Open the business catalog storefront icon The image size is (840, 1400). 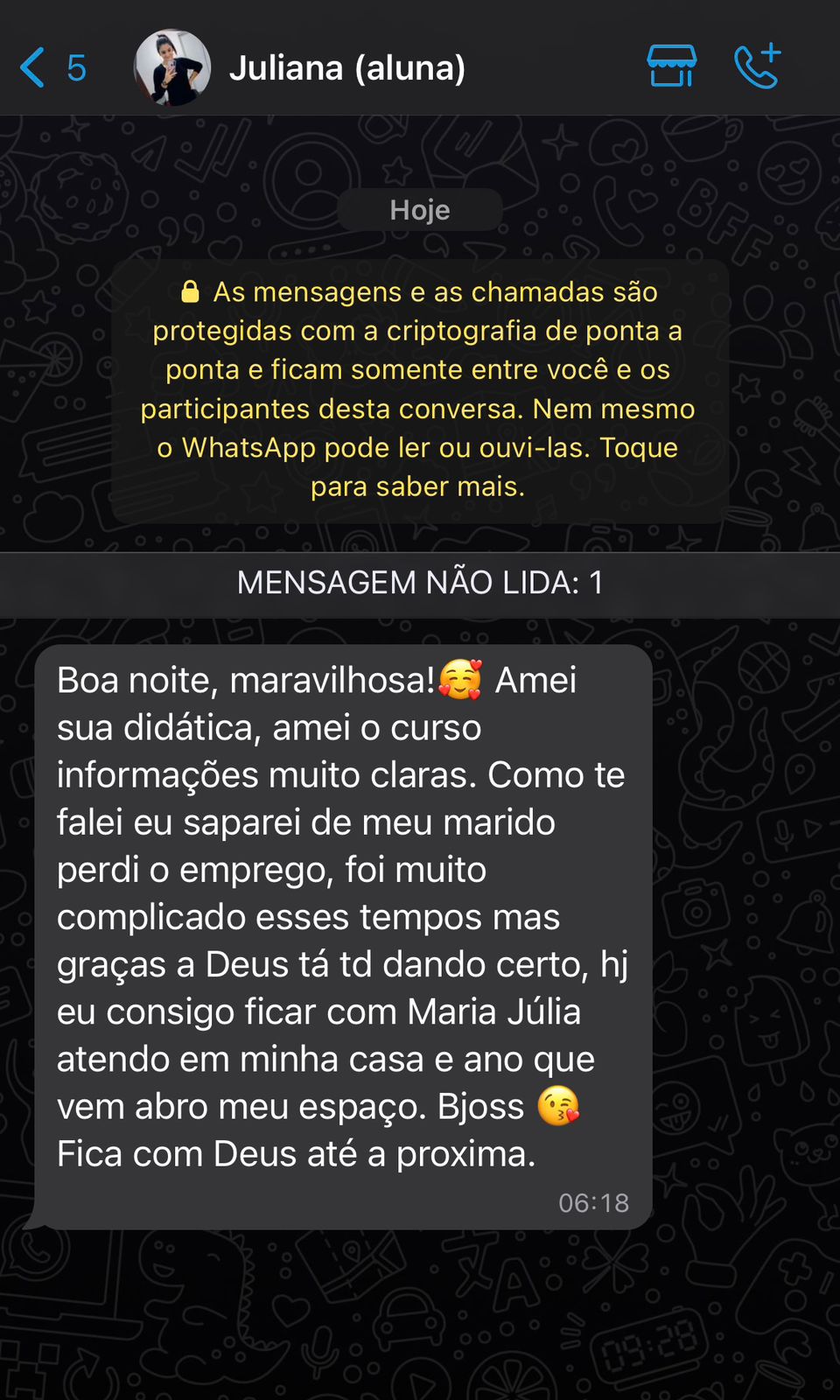point(671,66)
